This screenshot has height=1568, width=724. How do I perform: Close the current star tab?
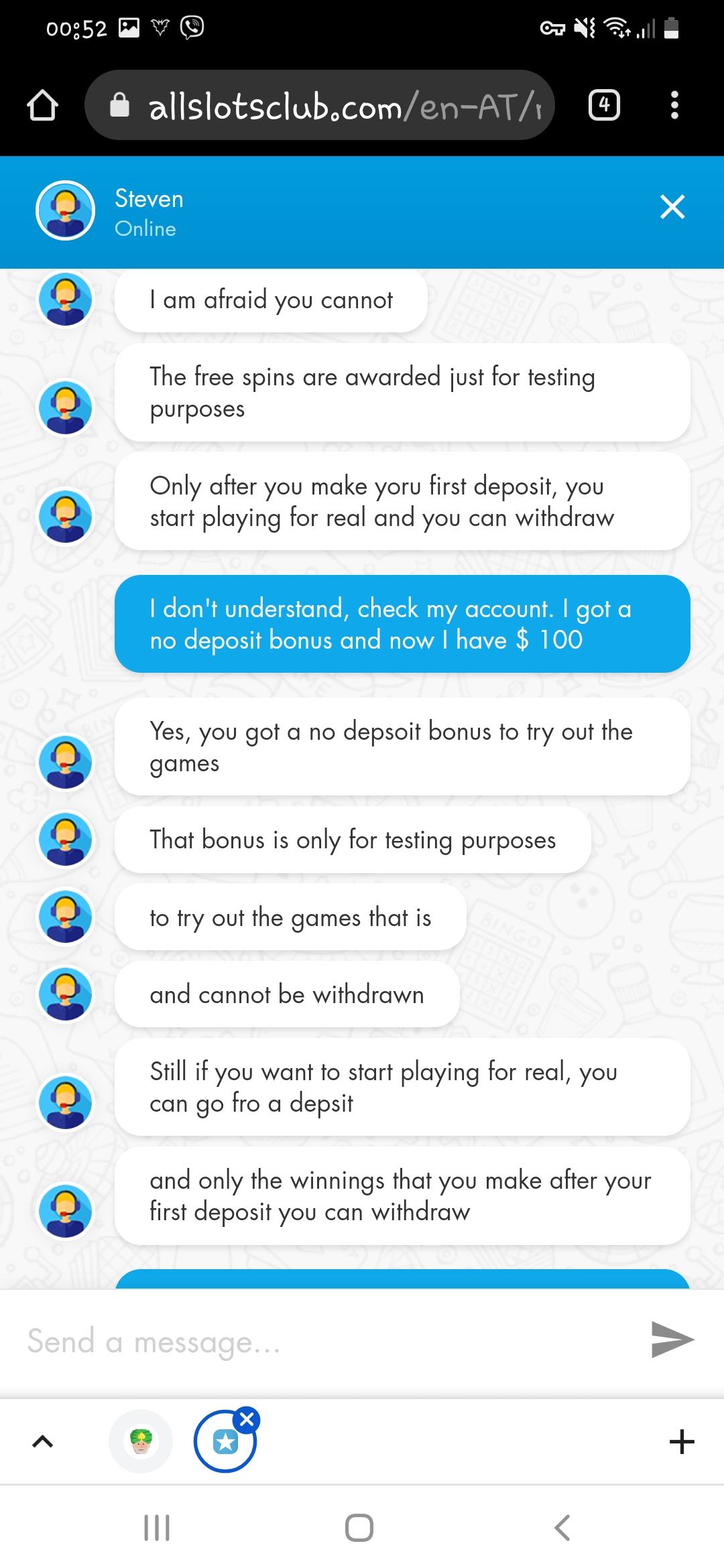247,1419
